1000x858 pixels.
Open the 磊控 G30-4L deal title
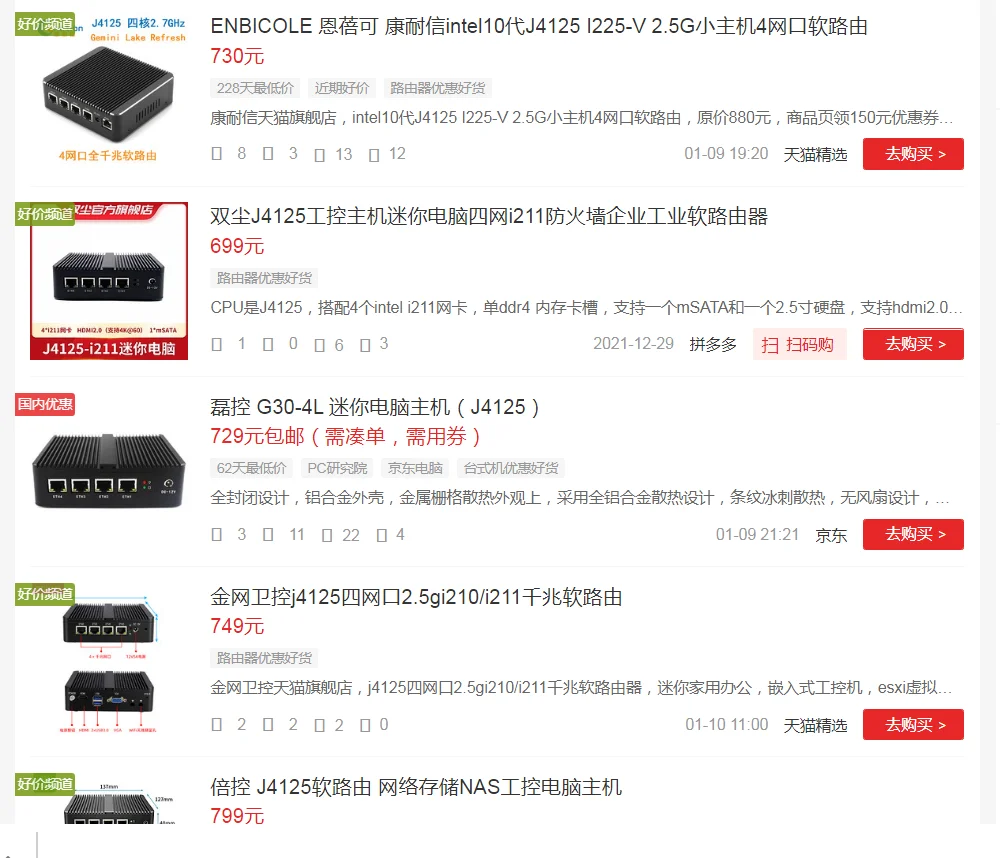[x=375, y=407]
